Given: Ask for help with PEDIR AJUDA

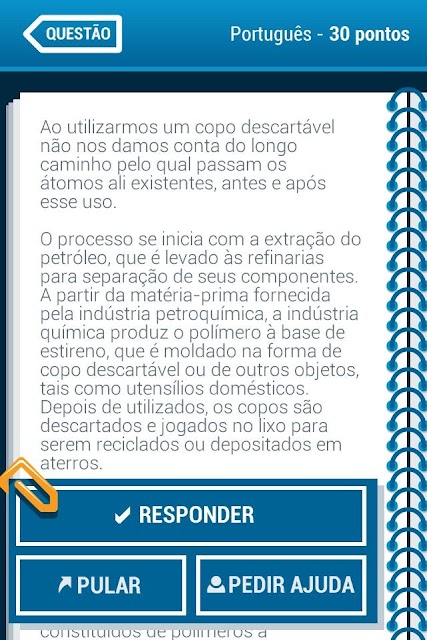Looking at the screenshot, I should [281, 584].
